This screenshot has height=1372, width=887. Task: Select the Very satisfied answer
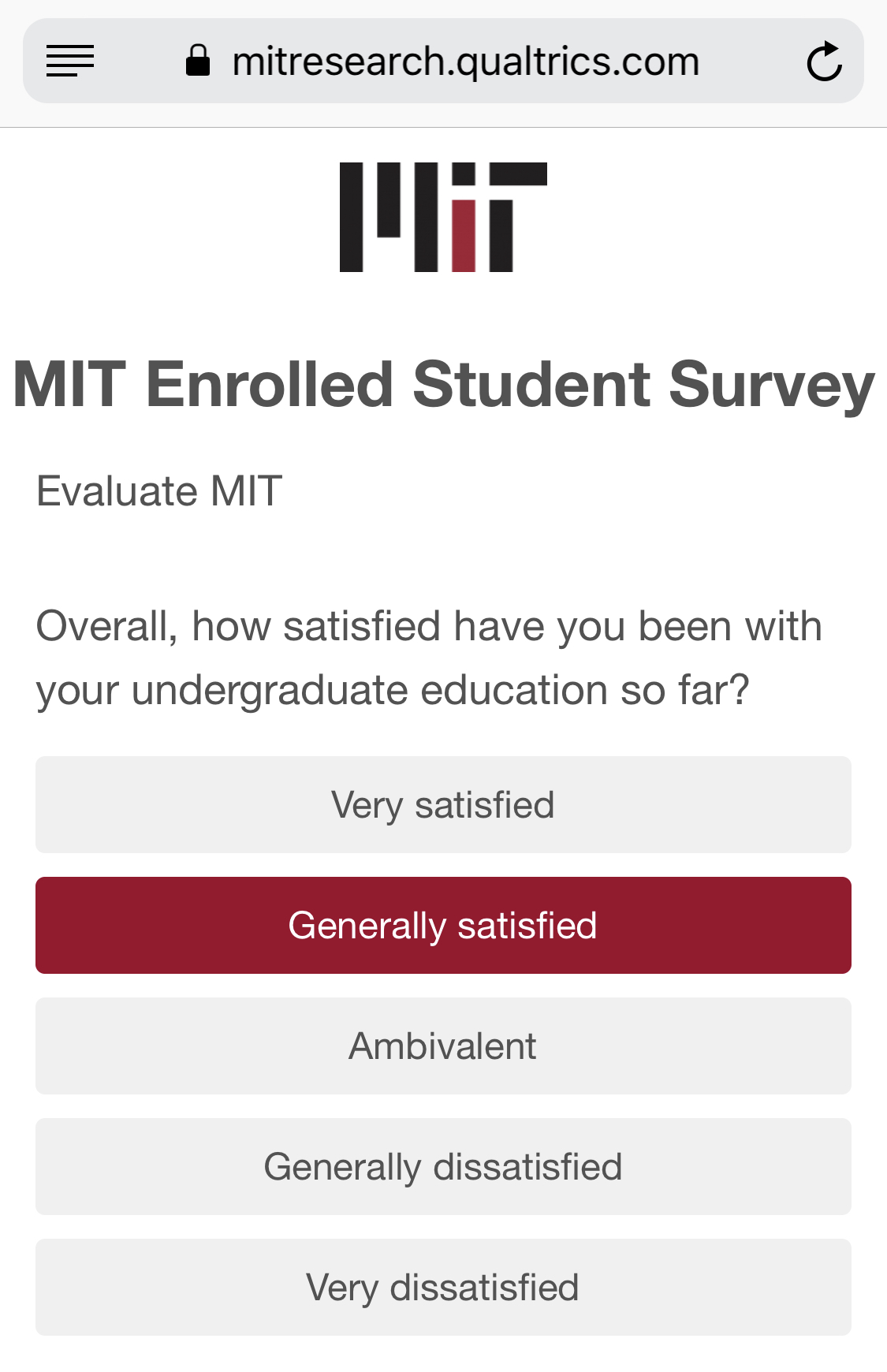click(443, 804)
